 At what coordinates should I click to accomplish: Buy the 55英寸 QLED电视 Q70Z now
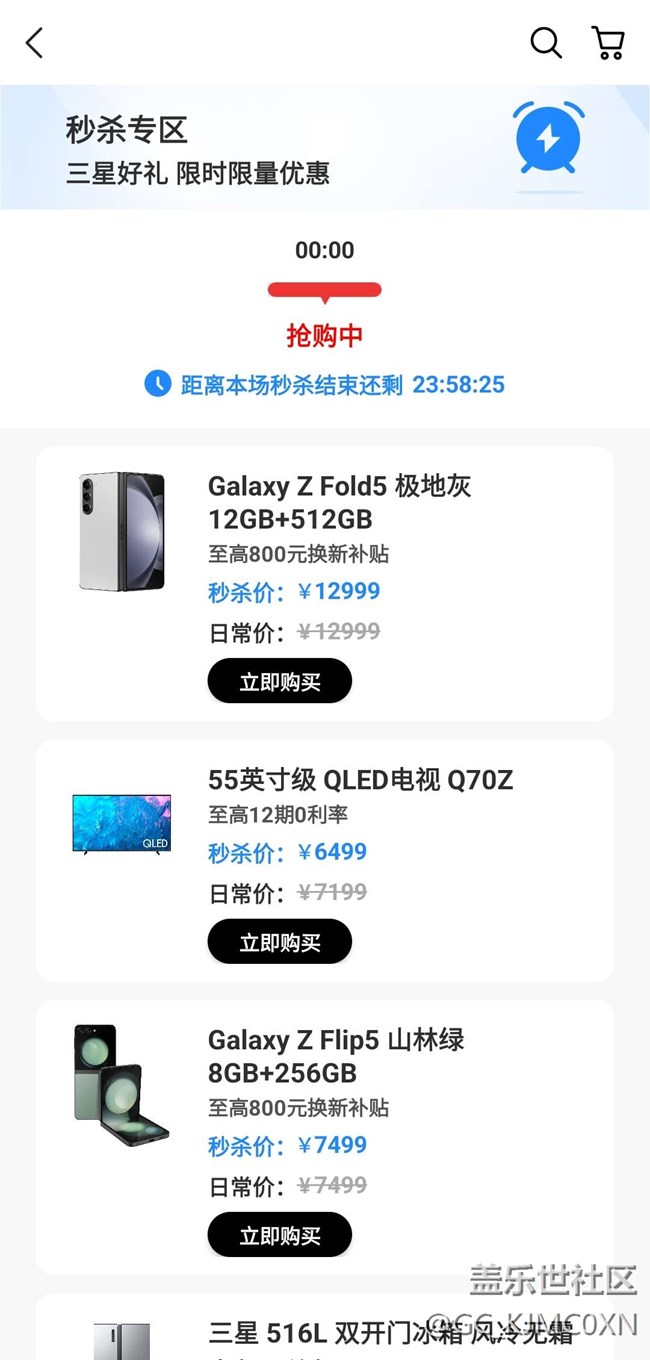pos(280,942)
